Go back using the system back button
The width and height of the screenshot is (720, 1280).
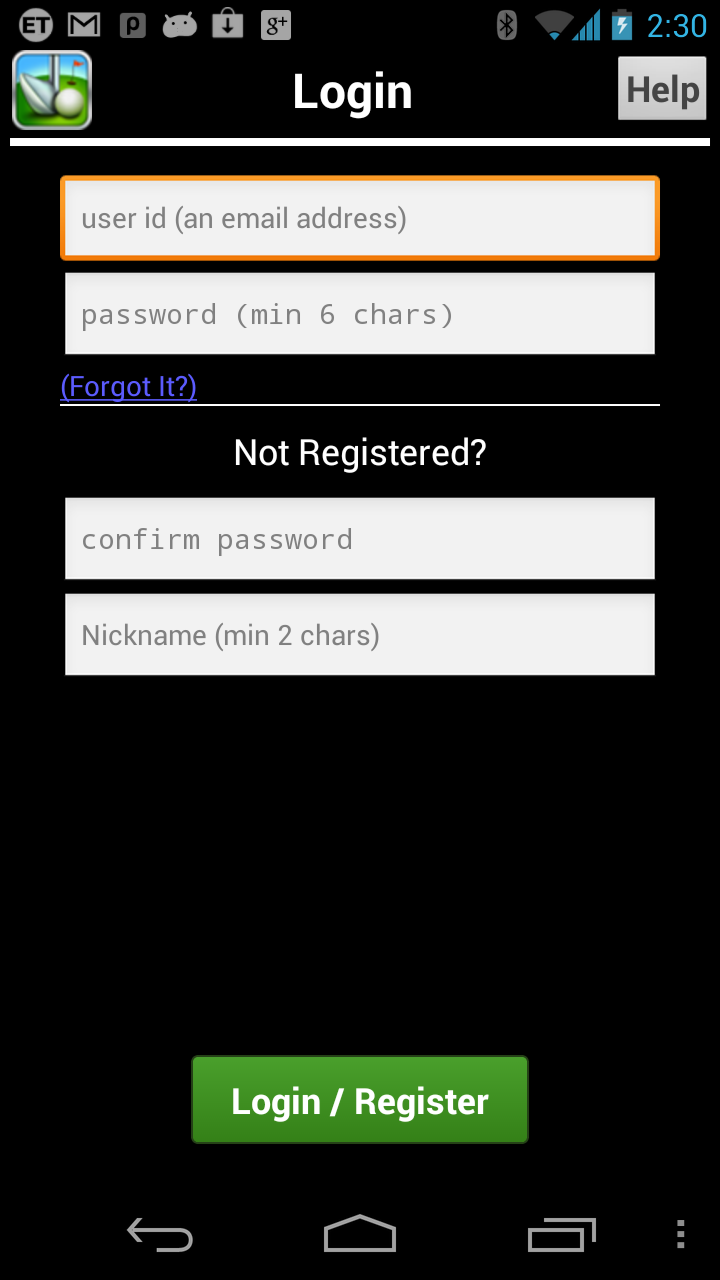coord(160,1234)
